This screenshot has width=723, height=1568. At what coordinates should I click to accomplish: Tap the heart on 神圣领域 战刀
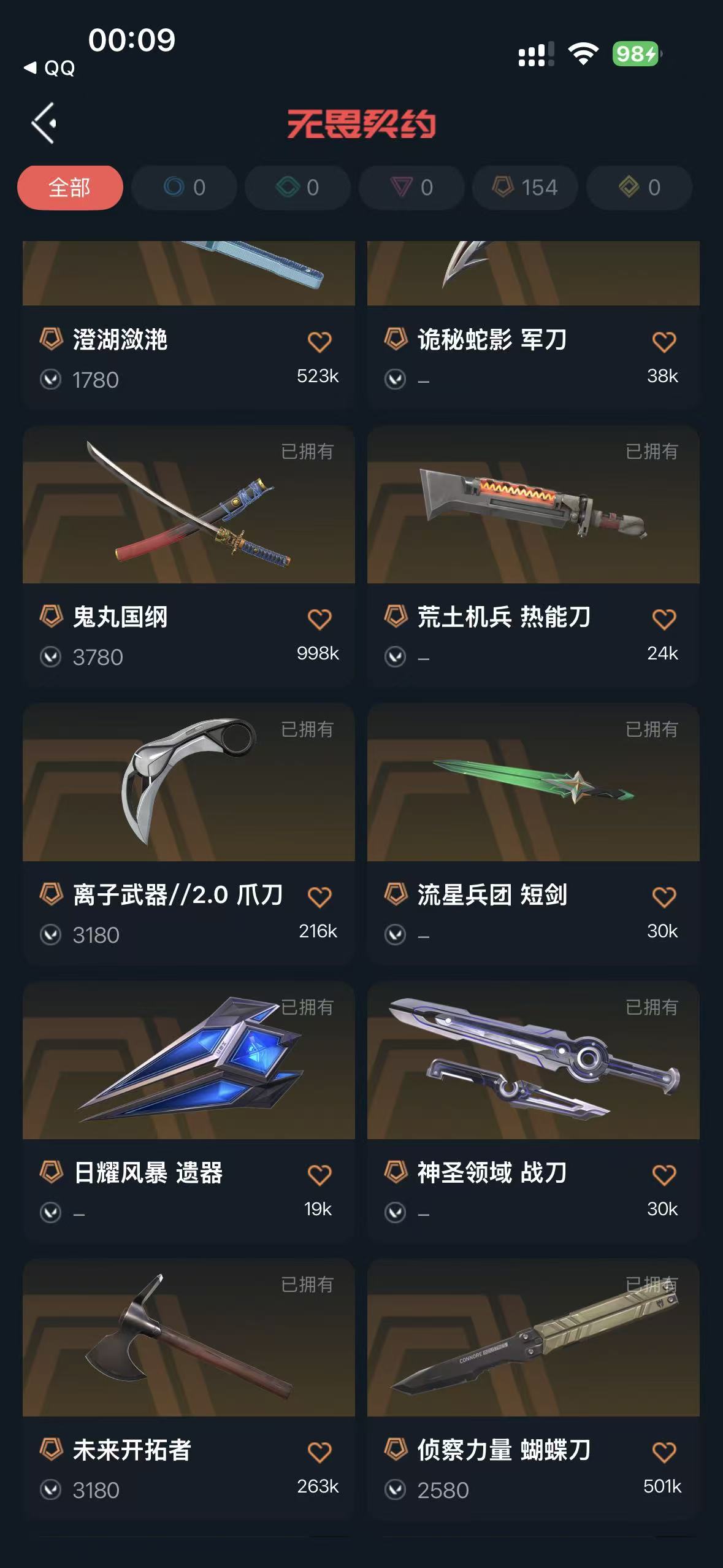[664, 1175]
